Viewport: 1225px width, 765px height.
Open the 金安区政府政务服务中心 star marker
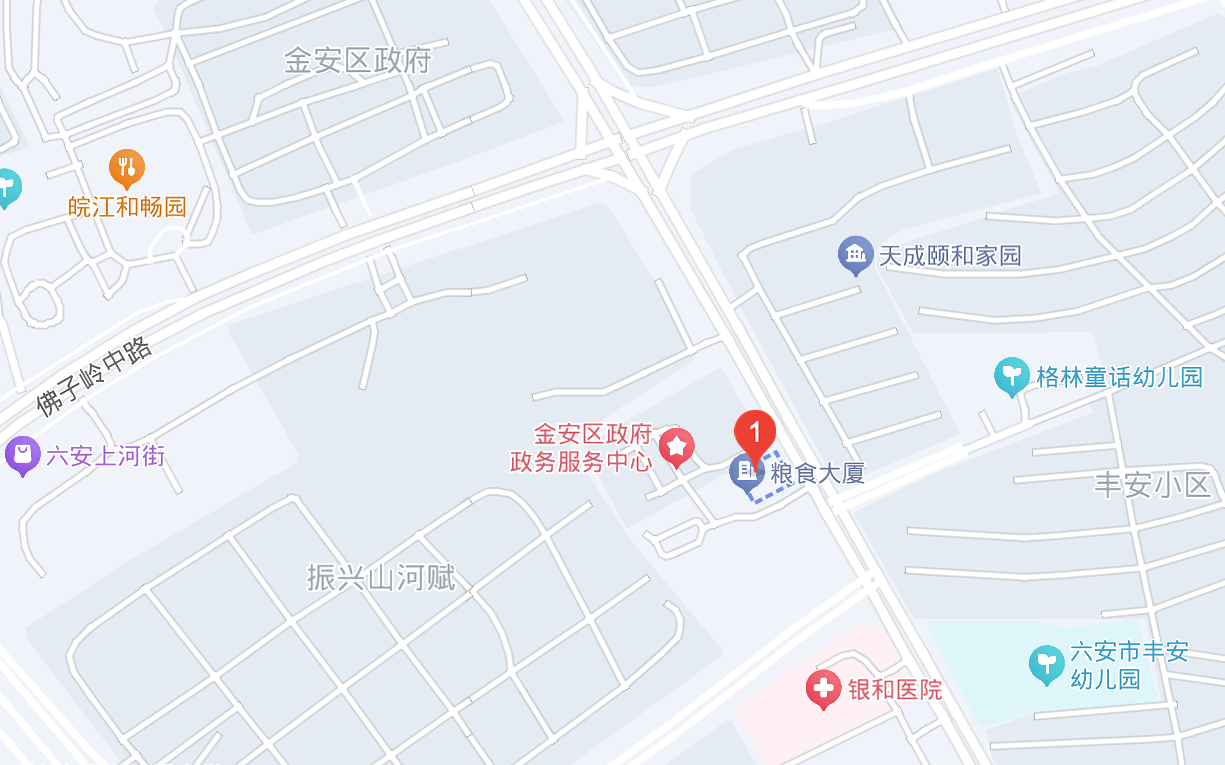677,446
